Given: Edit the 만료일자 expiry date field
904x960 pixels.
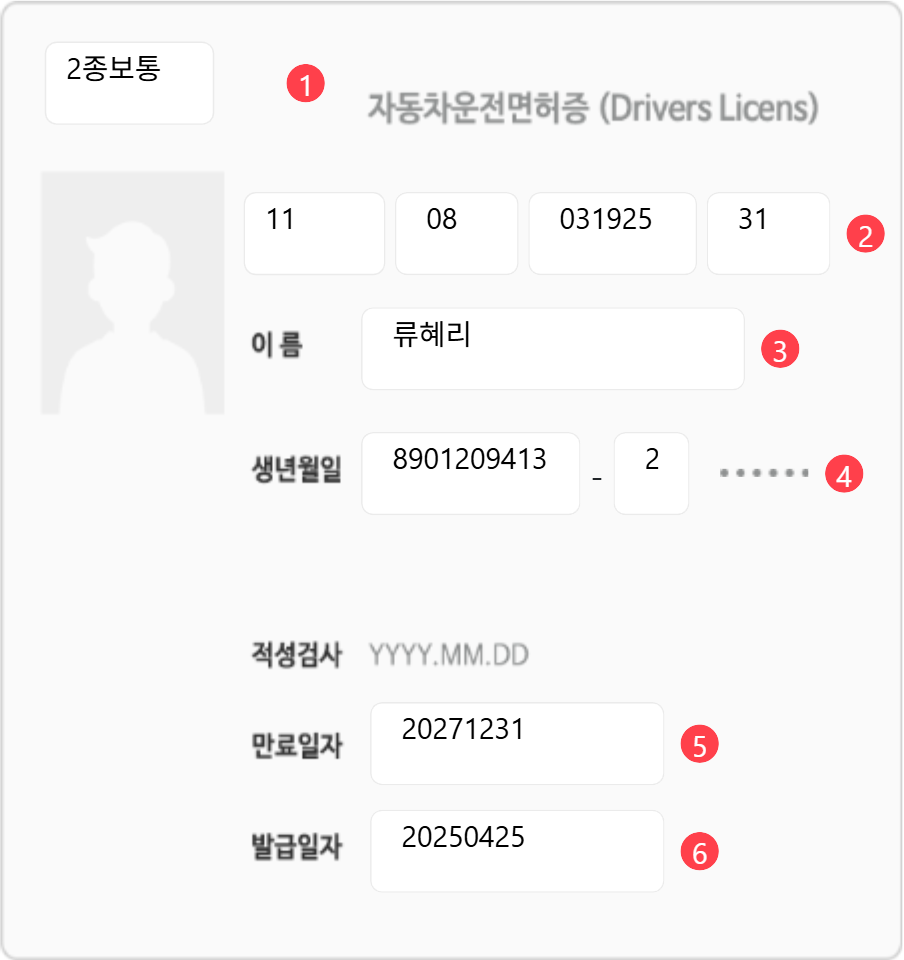Looking at the screenshot, I should tap(516, 743).
